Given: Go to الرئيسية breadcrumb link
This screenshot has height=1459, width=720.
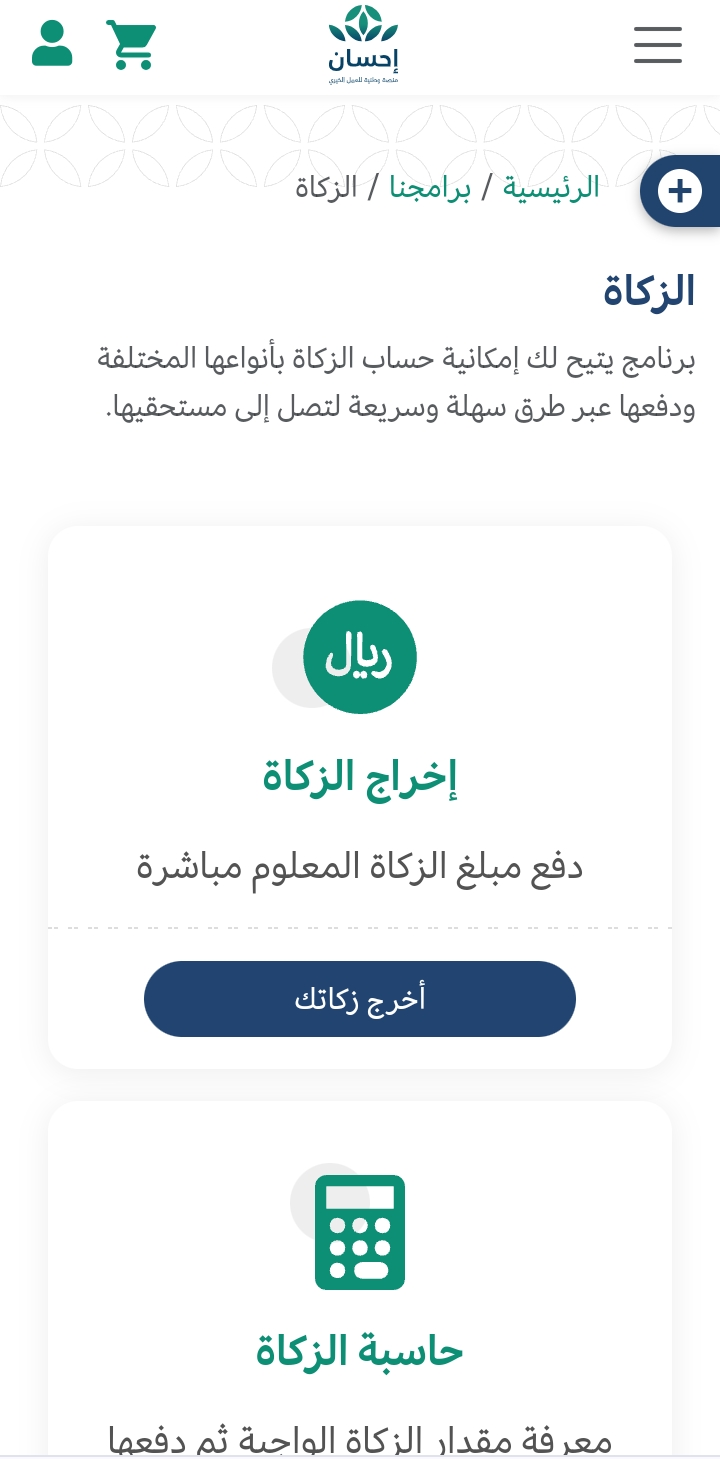Looking at the screenshot, I should [551, 187].
